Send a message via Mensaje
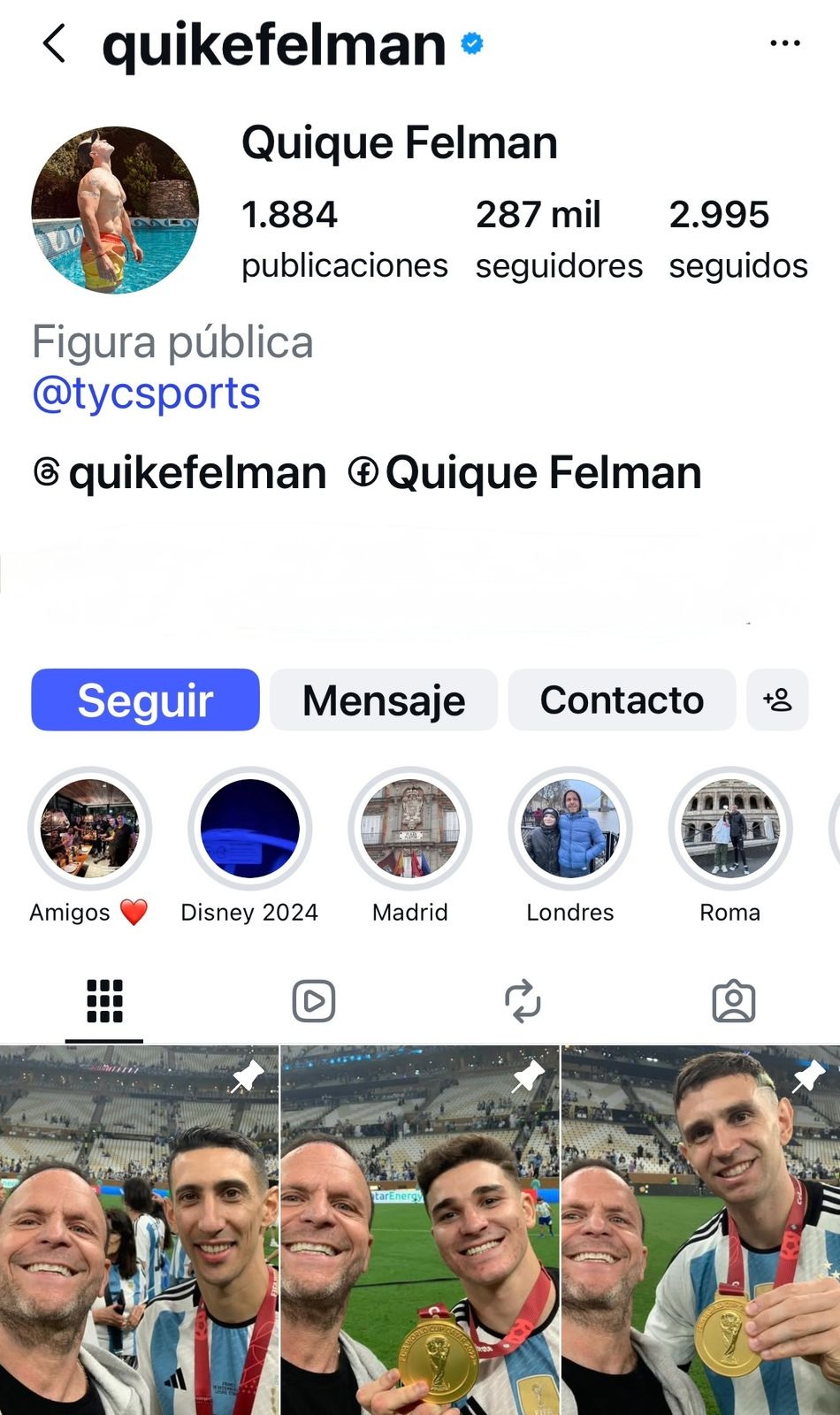Screen dimensions: 840x1415 (384, 700)
